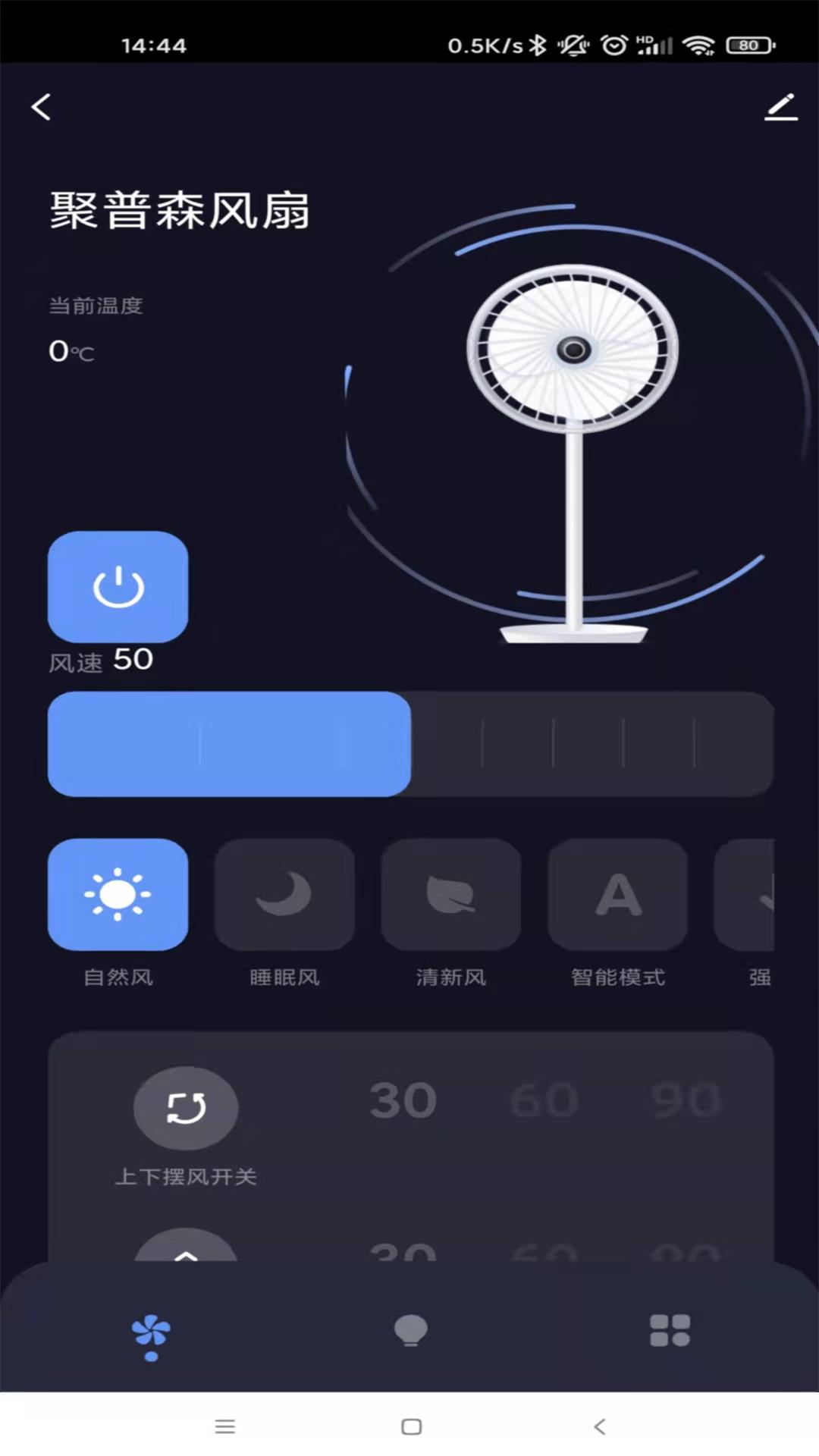Enable 智能模式 mode
The height and width of the screenshot is (1456, 819).
pyautogui.click(x=618, y=895)
